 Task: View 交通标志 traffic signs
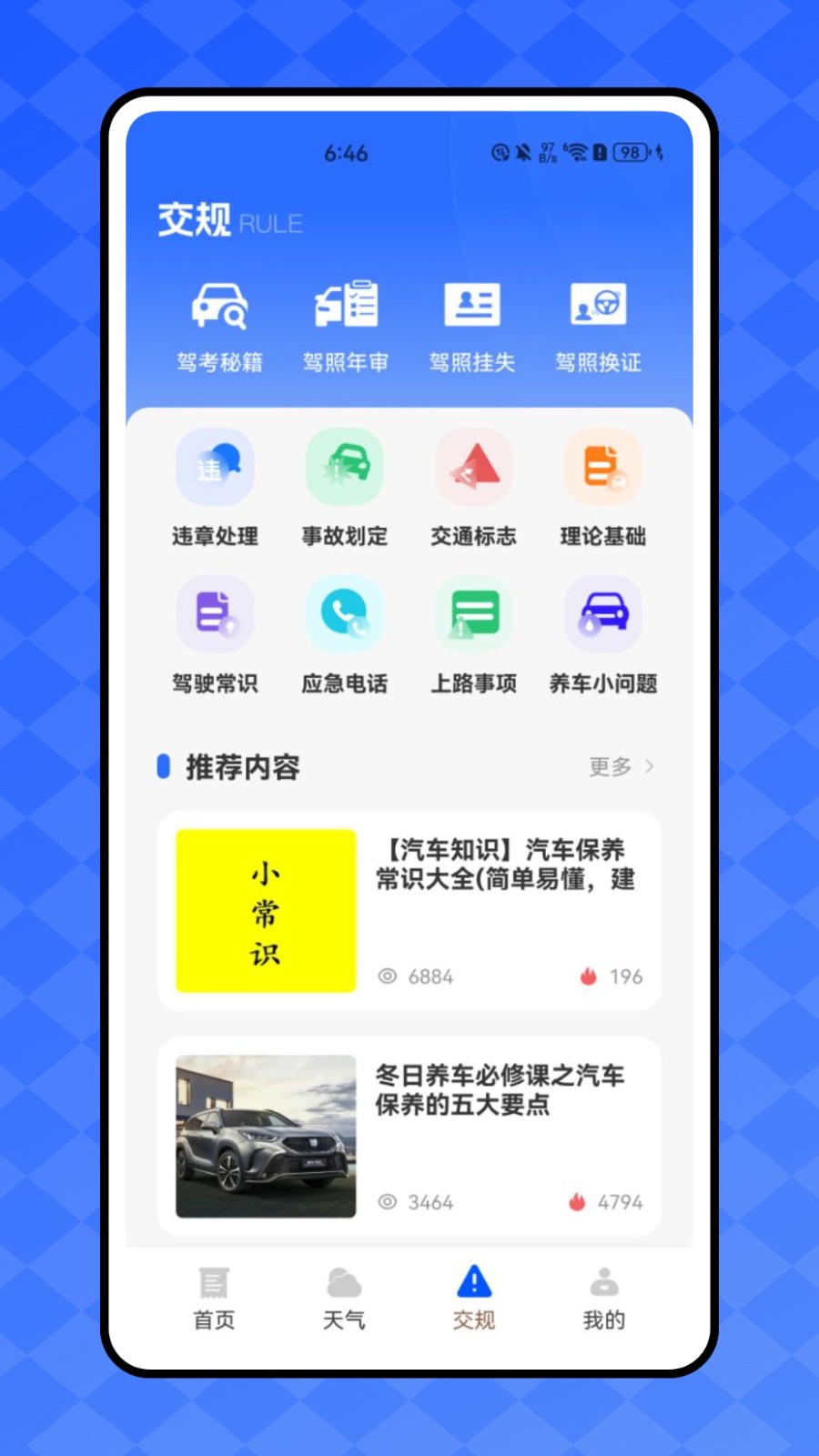click(x=473, y=488)
